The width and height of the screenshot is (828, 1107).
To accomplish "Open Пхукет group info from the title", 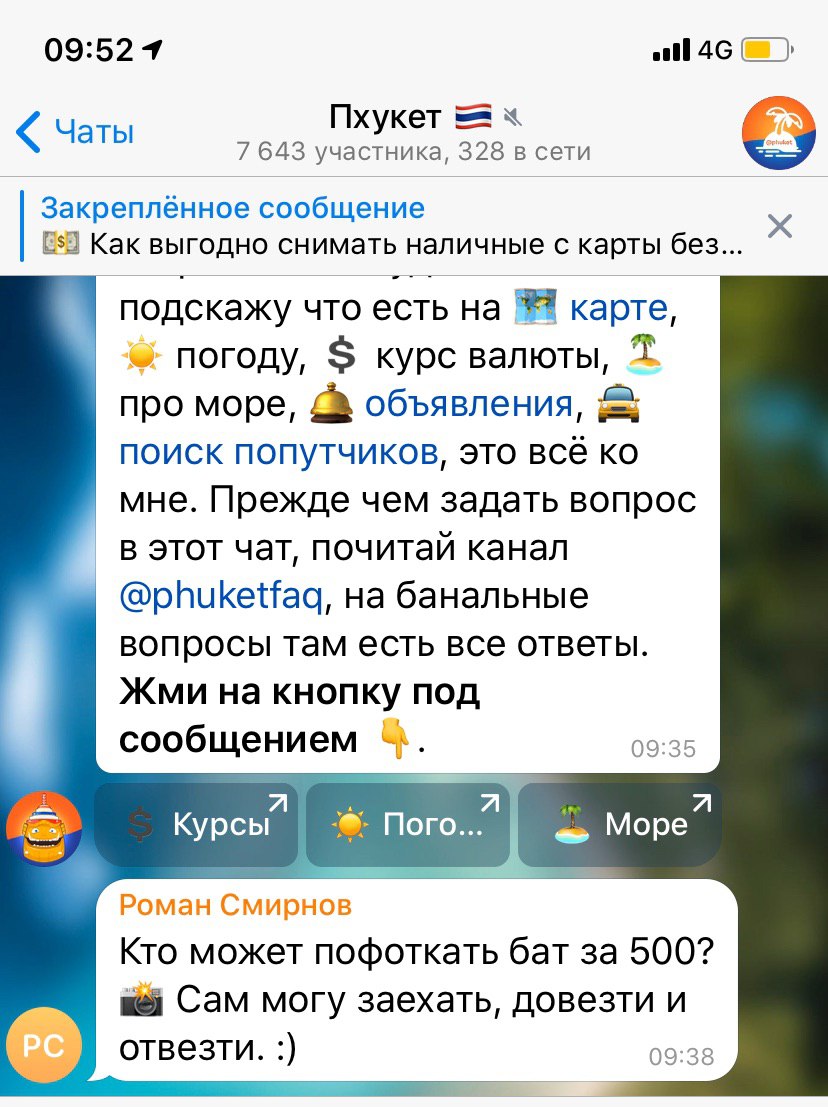I will pyautogui.click(x=413, y=133).
